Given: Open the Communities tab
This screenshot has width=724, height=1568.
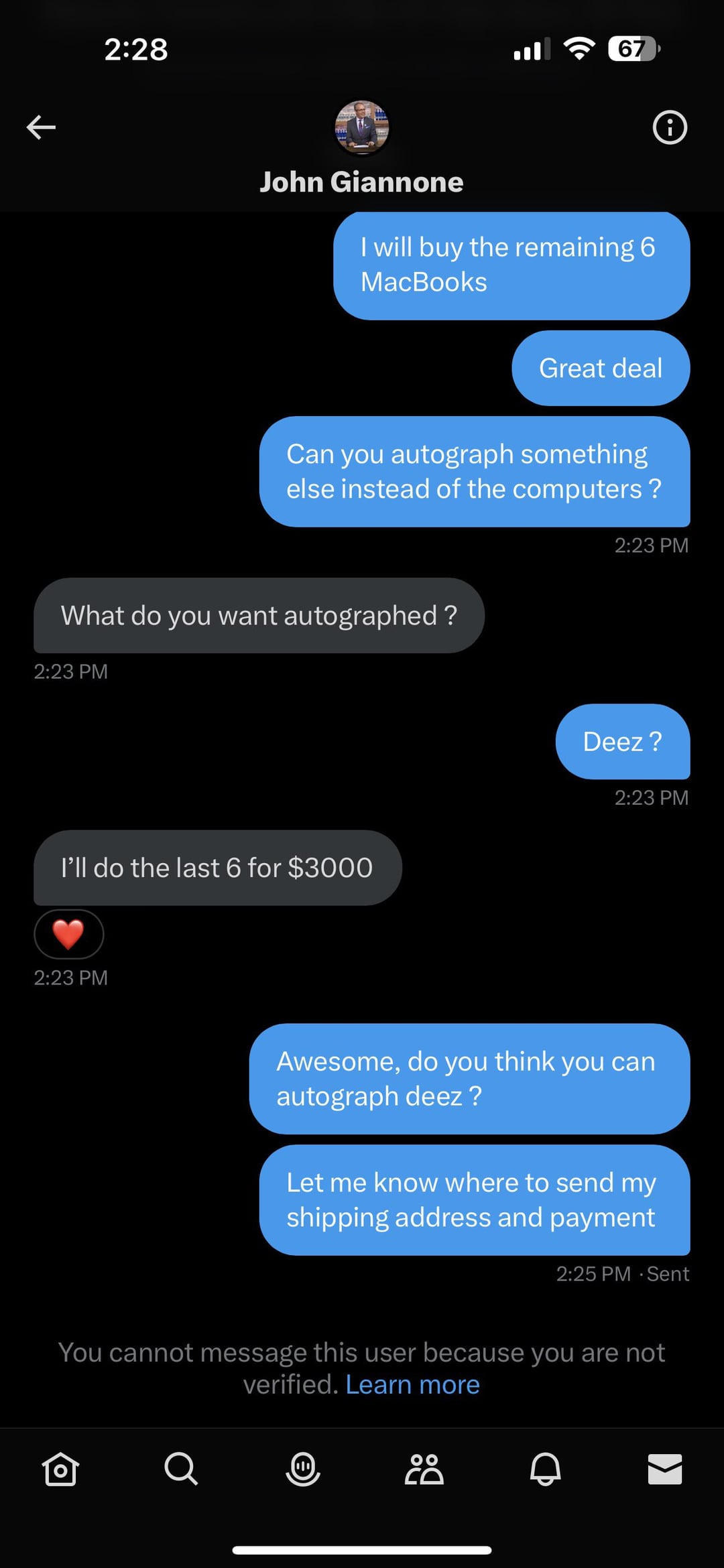Looking at the screenshot, I should 424,1469.
